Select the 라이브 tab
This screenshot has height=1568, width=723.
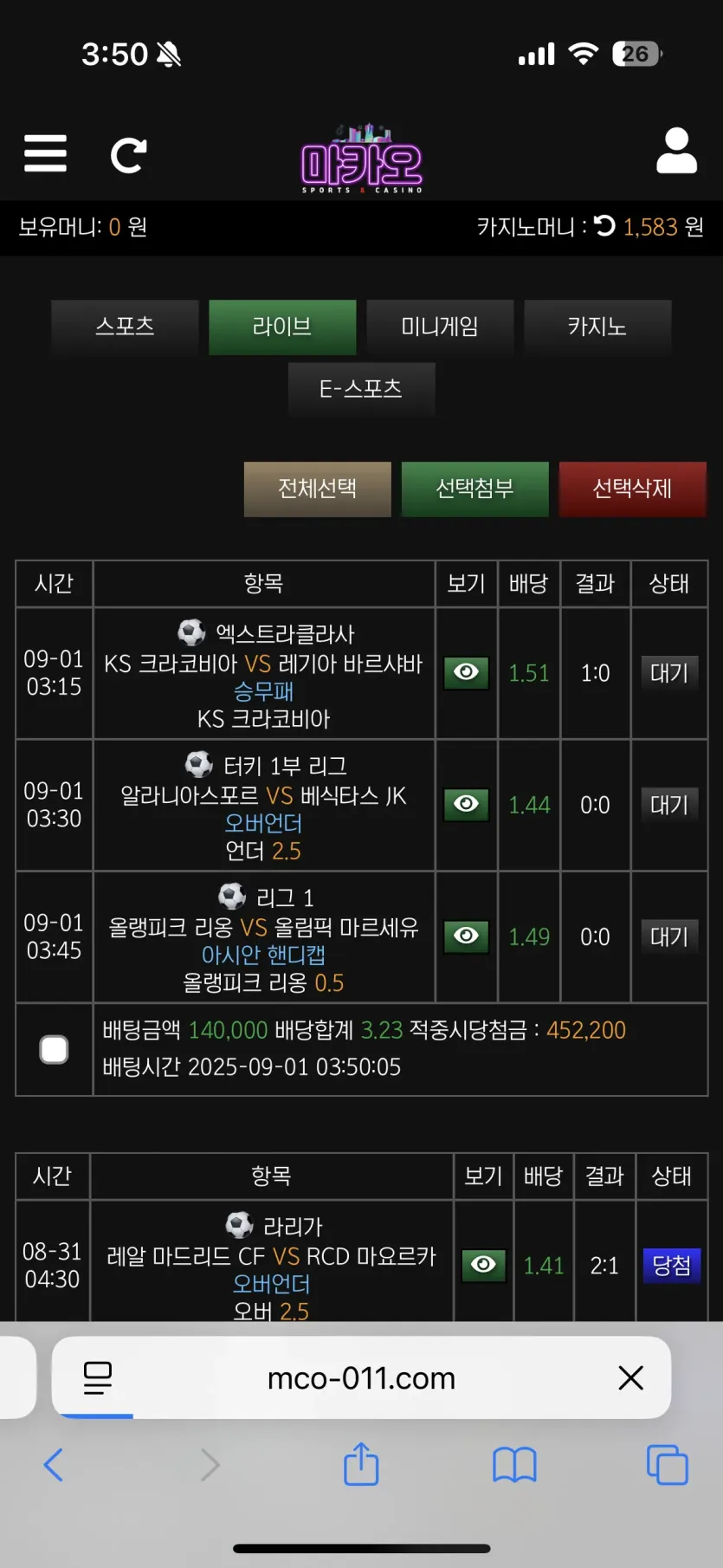point(282,327)
